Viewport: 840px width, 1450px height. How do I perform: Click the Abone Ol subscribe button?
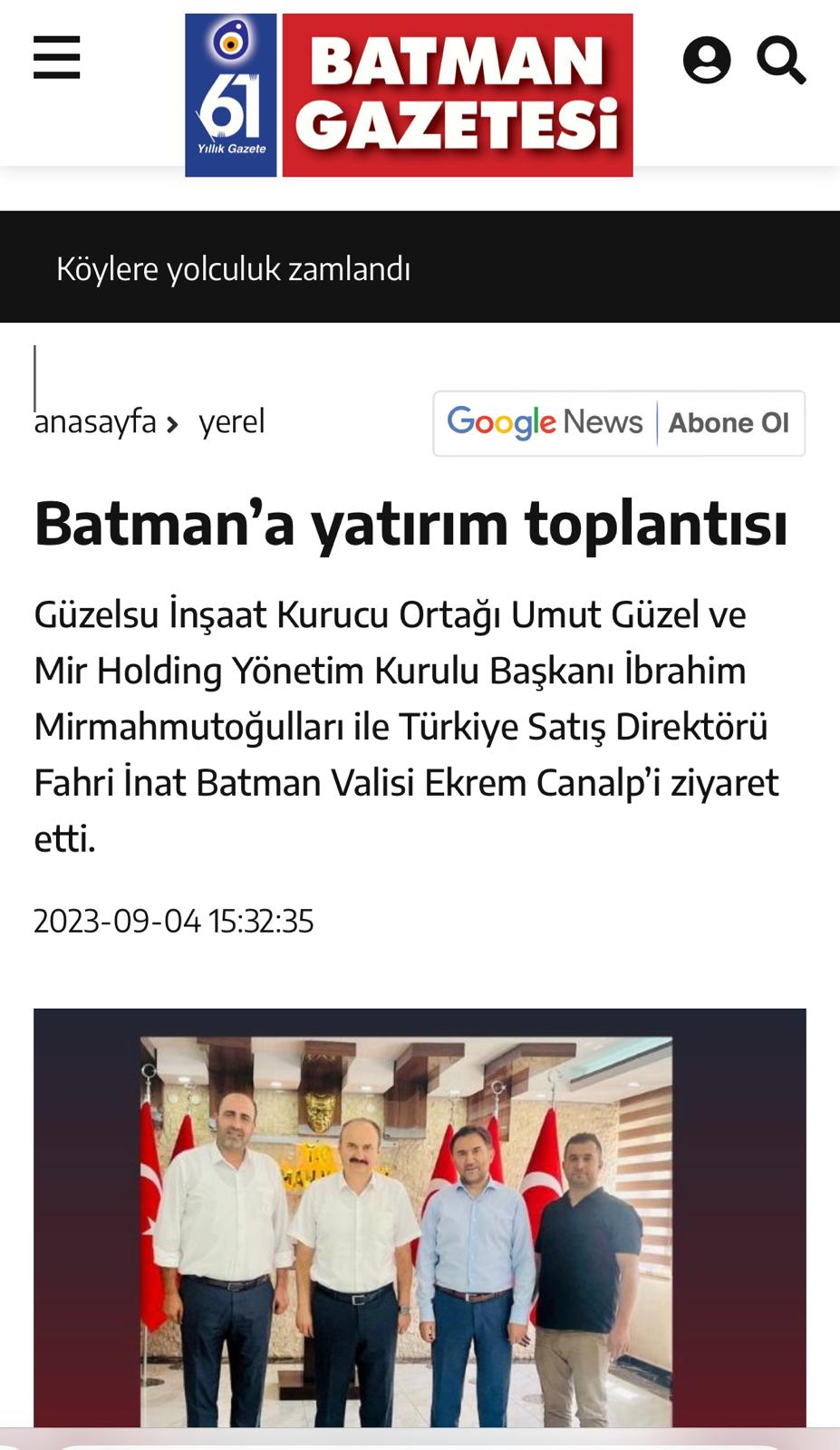pos(730,421)
